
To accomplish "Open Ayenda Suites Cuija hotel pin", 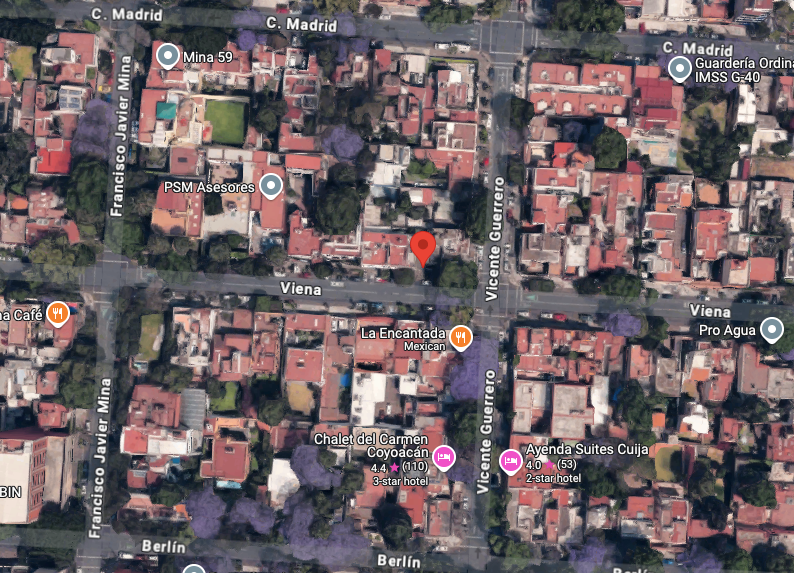I will pyautogui.click(x=510, y=461).
